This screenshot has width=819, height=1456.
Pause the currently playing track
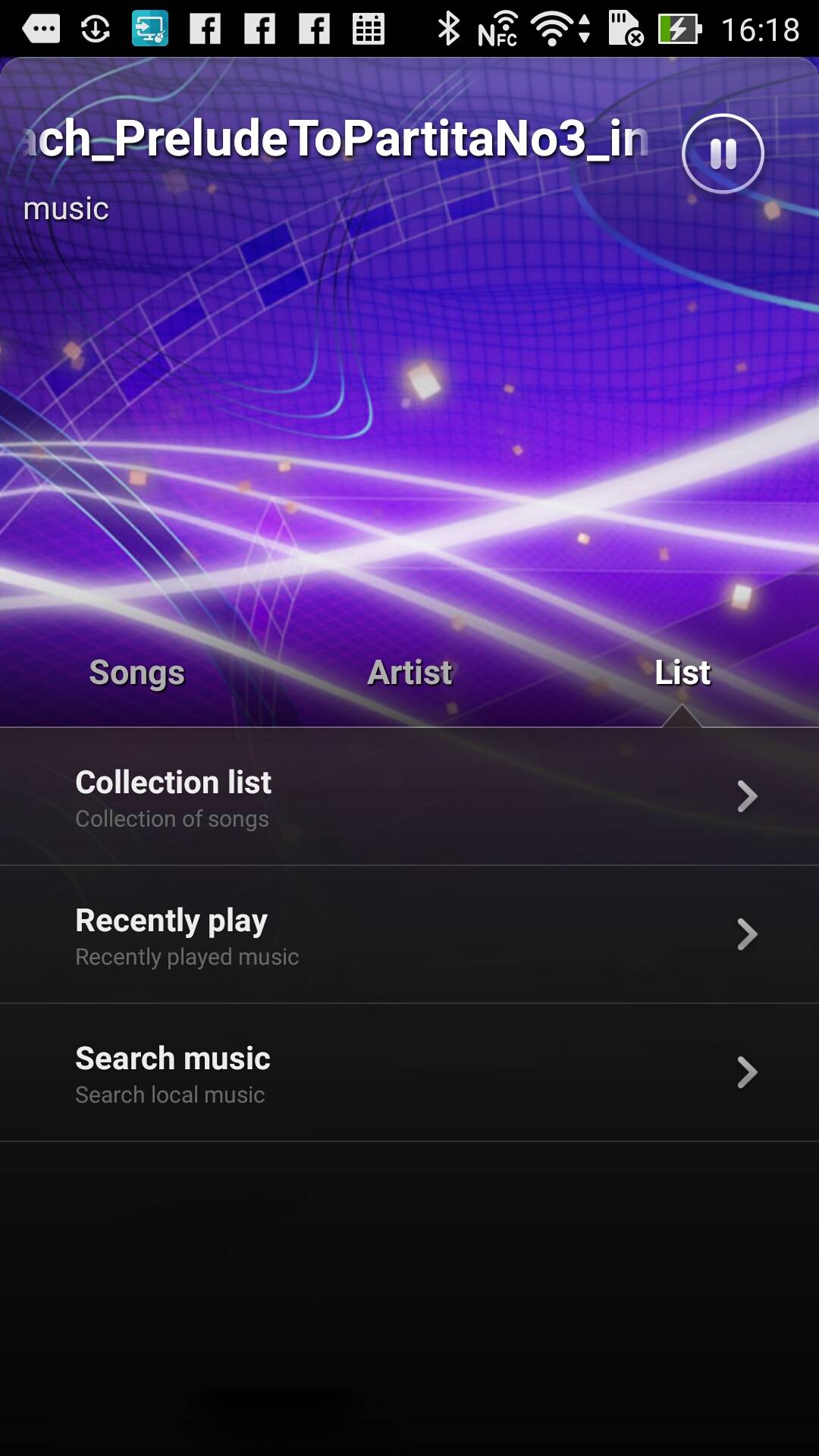[723, 154]
